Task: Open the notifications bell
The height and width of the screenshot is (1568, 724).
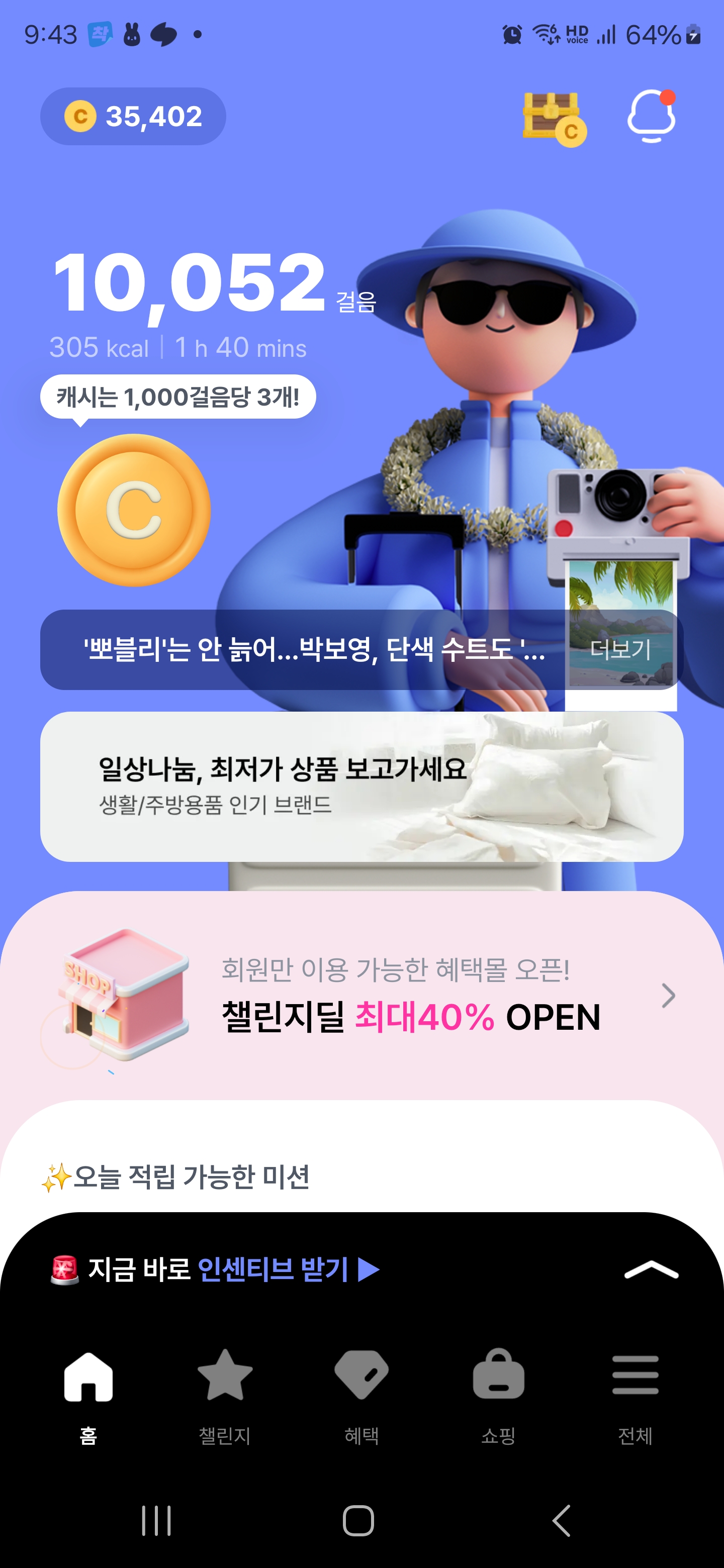Action: coord(651,116)
